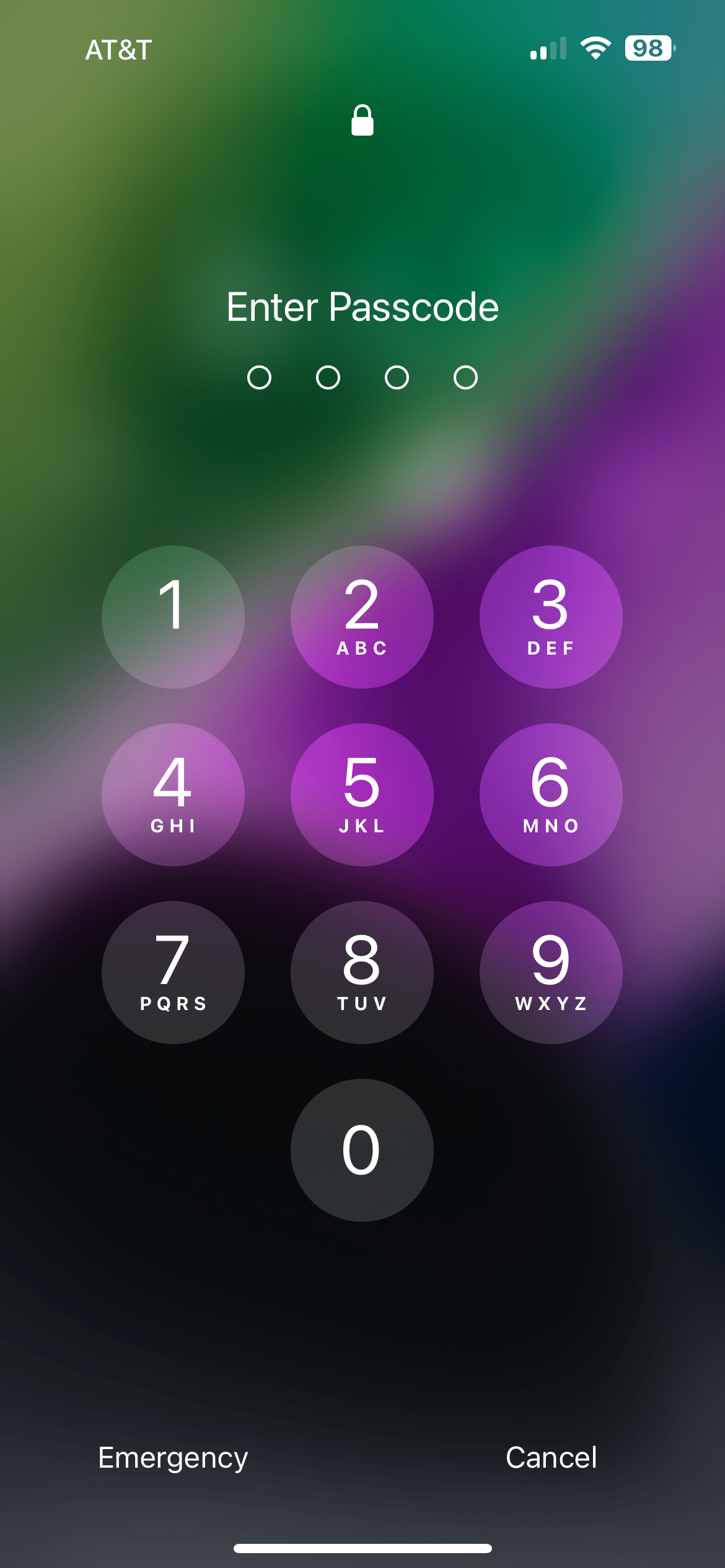Image resolution: width=725 pixels, height=1568 pixels.
Task: Tap the lock icon above the passcode prompt
Action: tap(362, 121)
